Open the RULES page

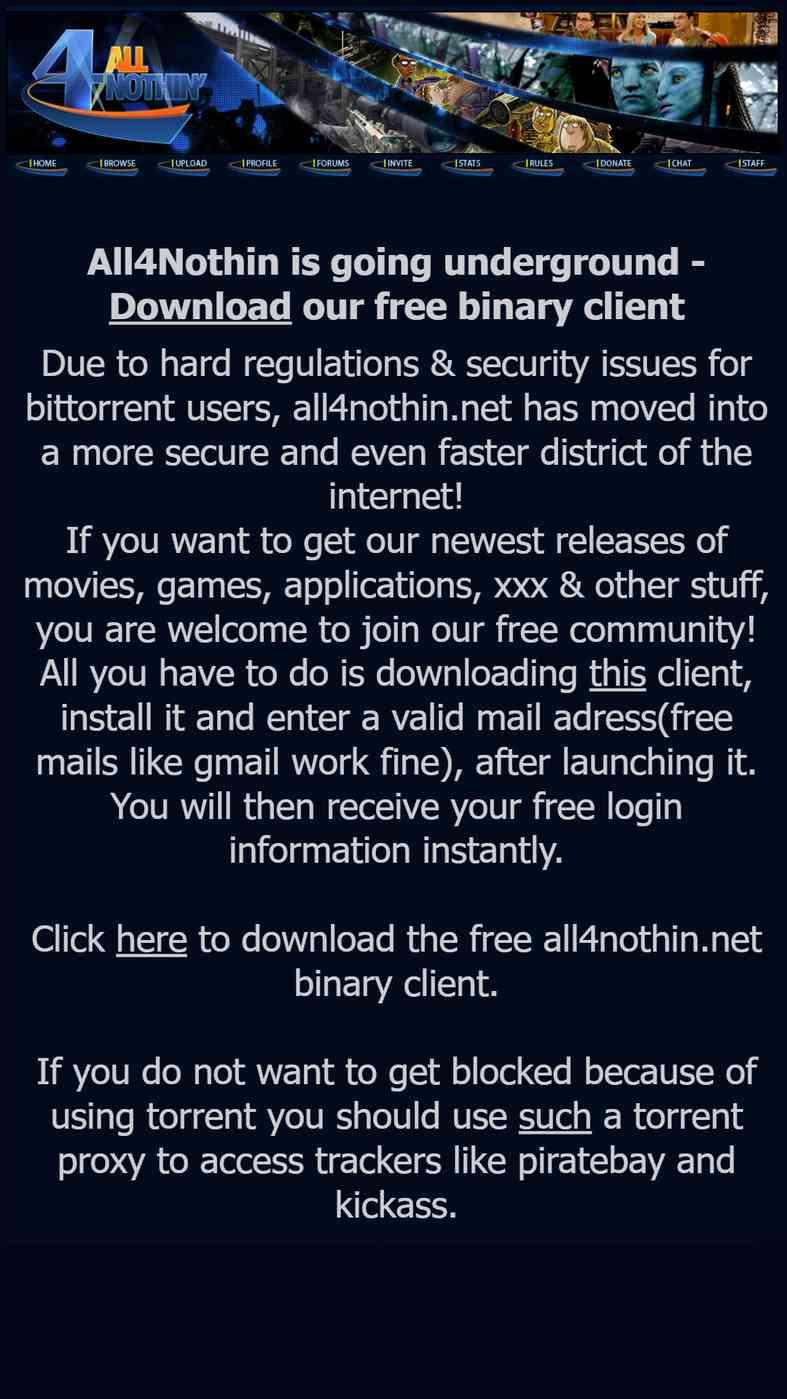click(x=538, y=165)
